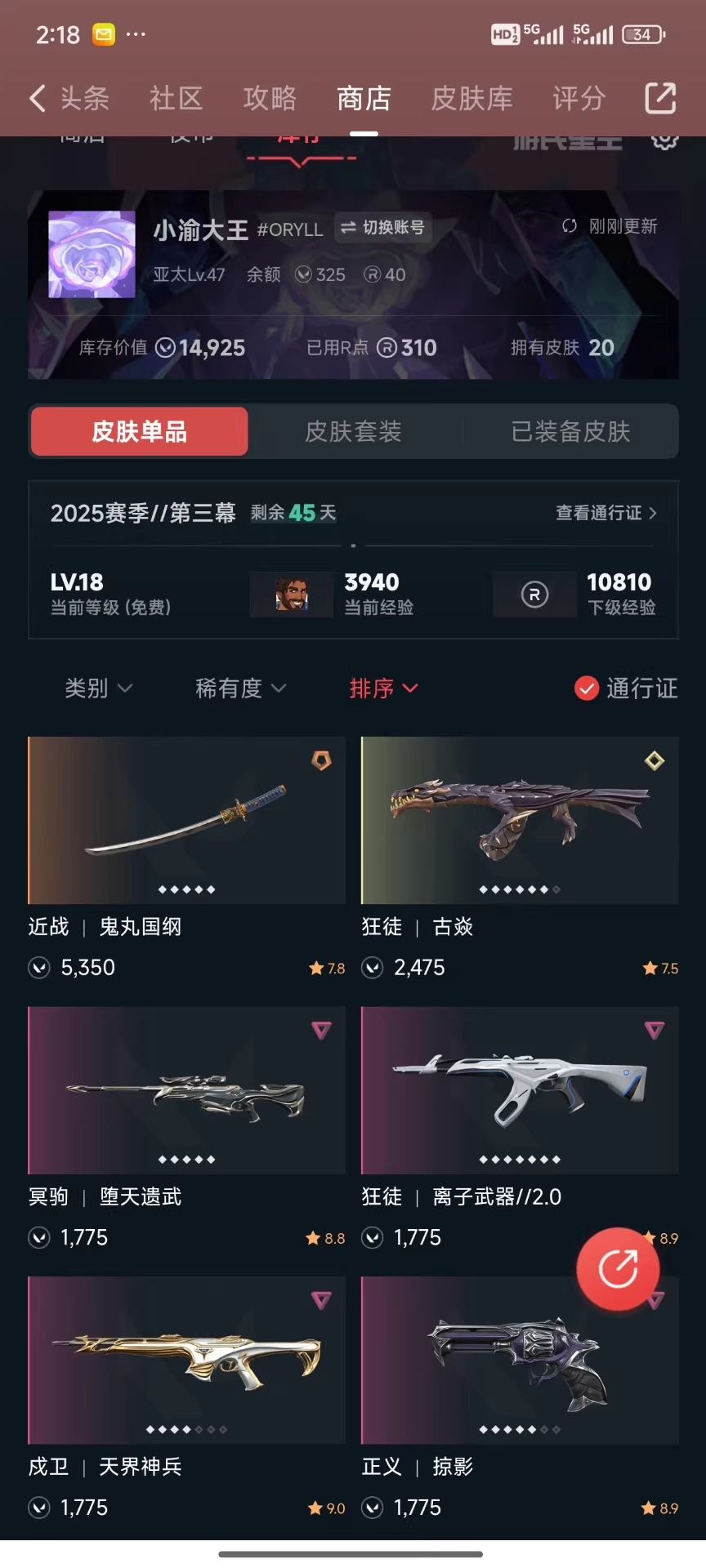The image size is (706, 1568).
Task: Open the 古焱 Vandal skin card
Action: 520,821
